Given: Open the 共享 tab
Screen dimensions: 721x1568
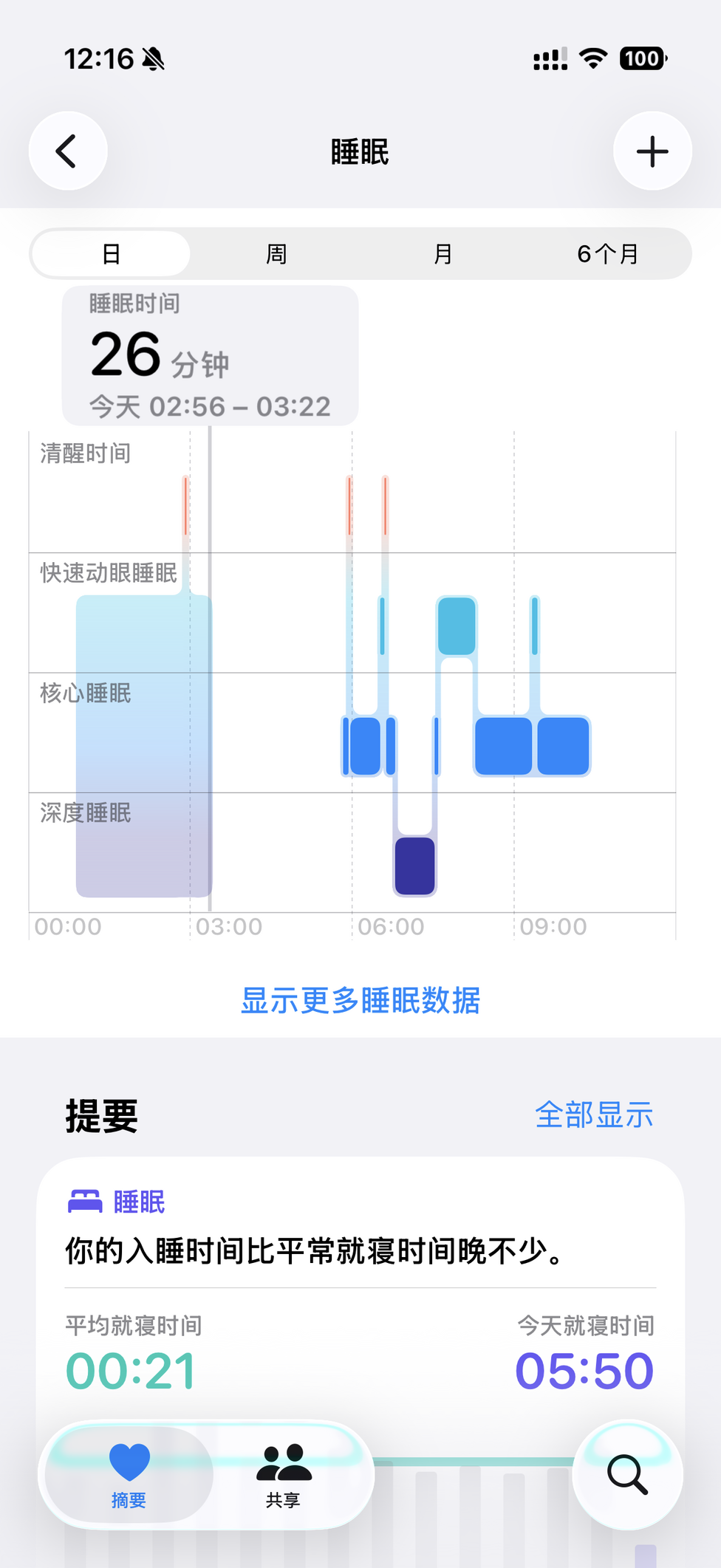Looking at the screenshot, I should 283,1475.
